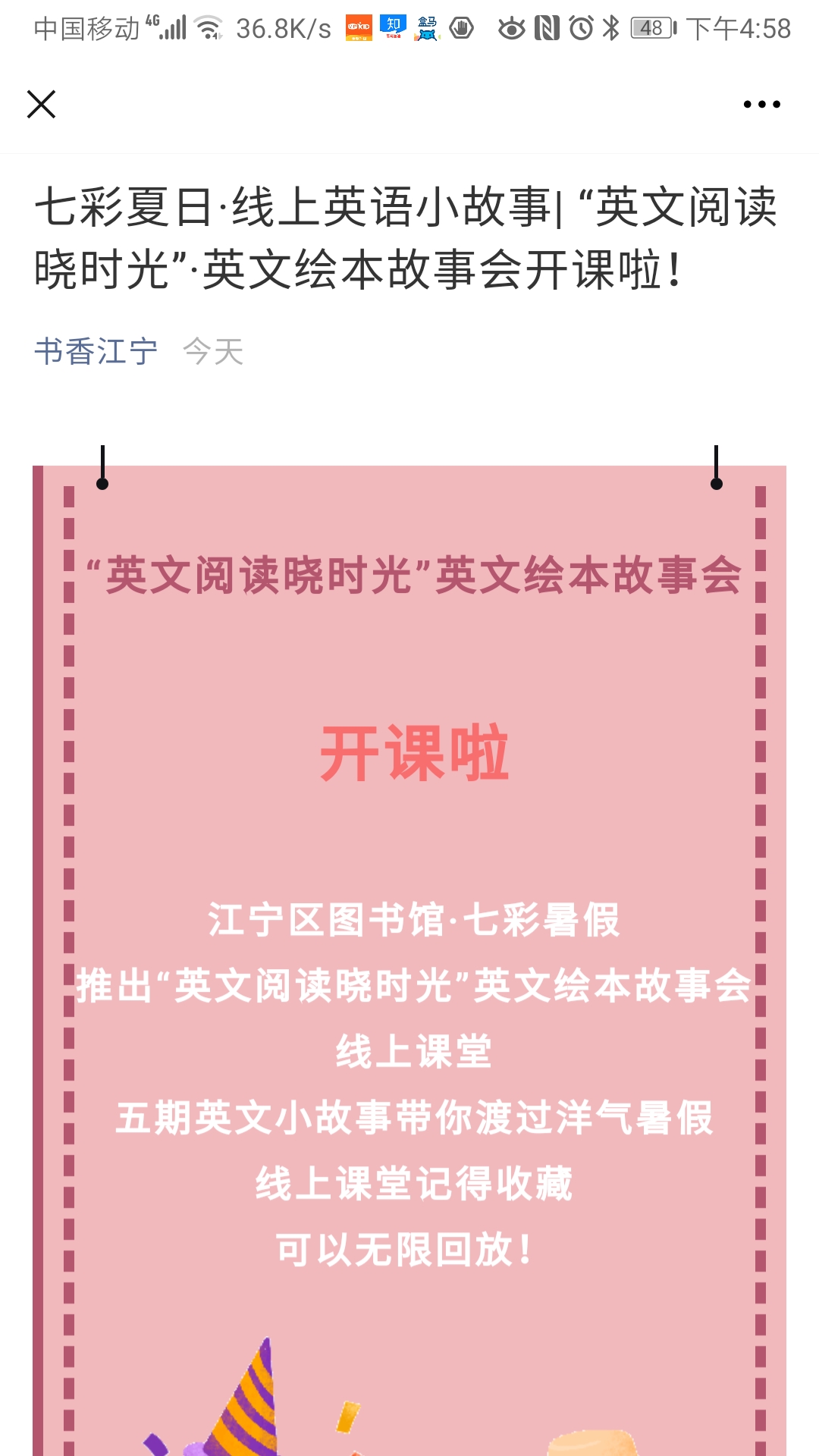Close the article page
This screenshot has height=1456, width=819.
[41, 105]
